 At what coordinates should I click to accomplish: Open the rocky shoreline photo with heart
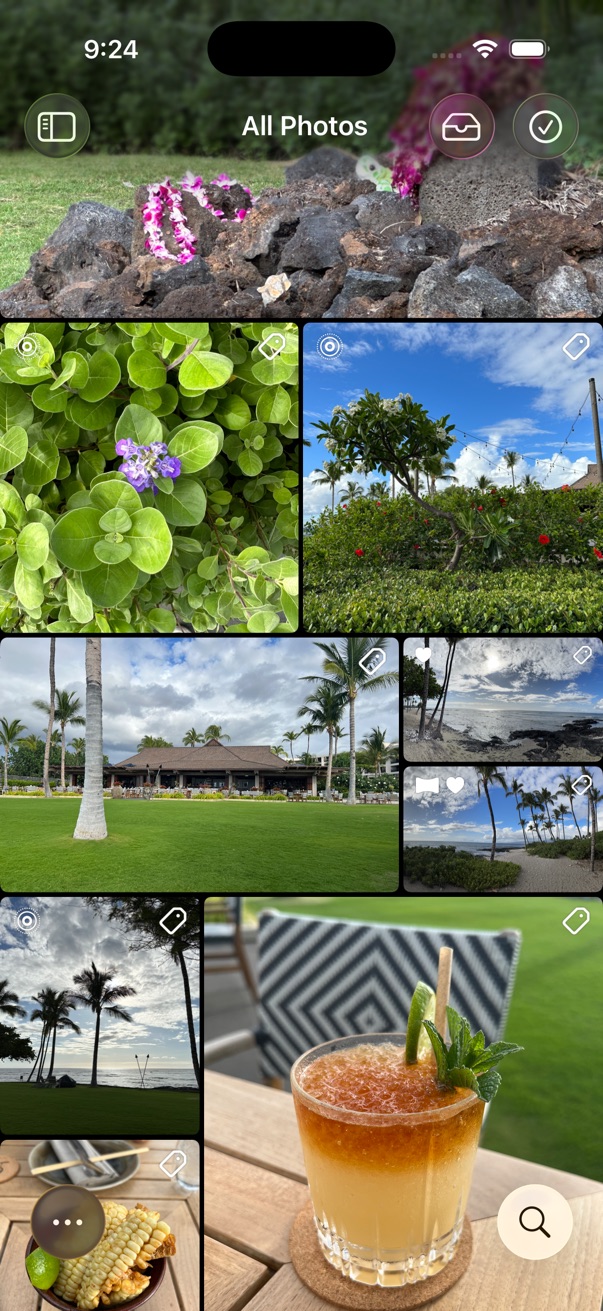pyautogui.click(x=502, y=700)
